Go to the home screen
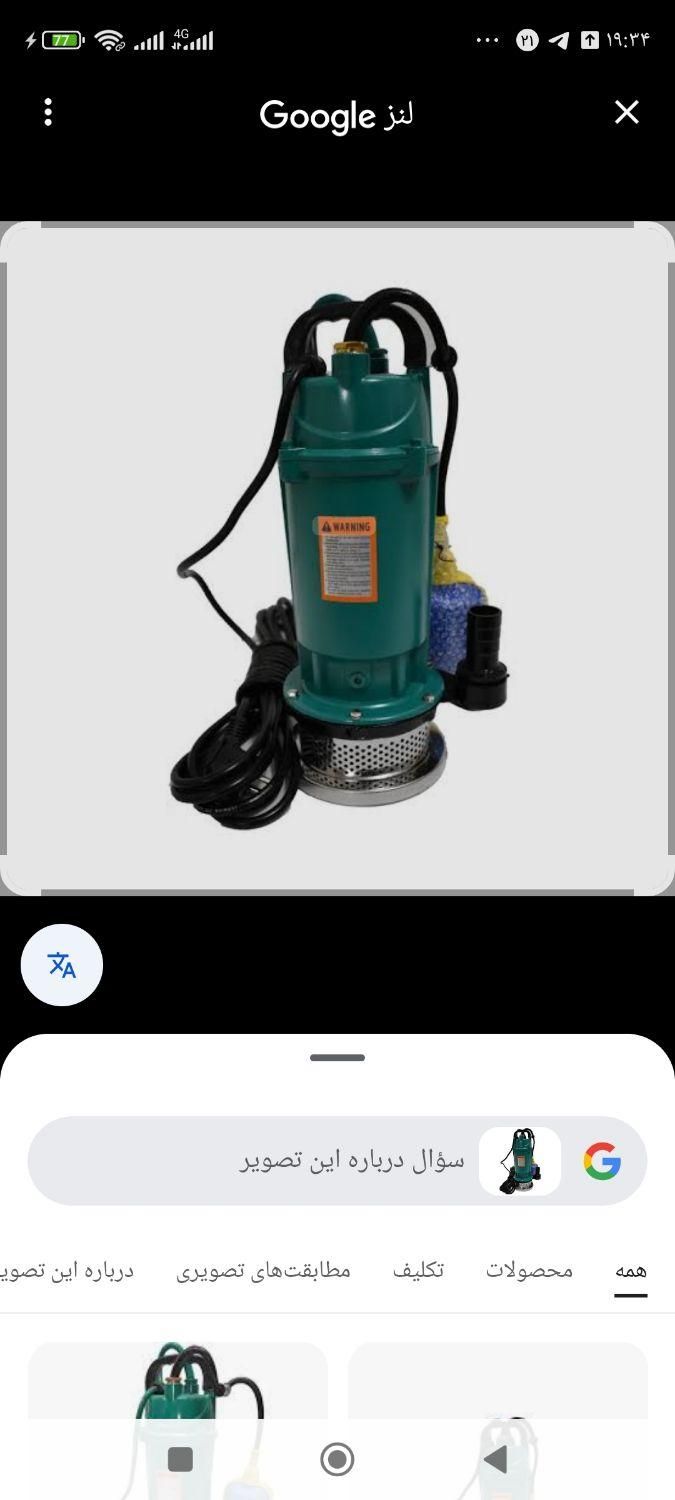This screenshot has height=1500, width=675. pos(337,1459)
